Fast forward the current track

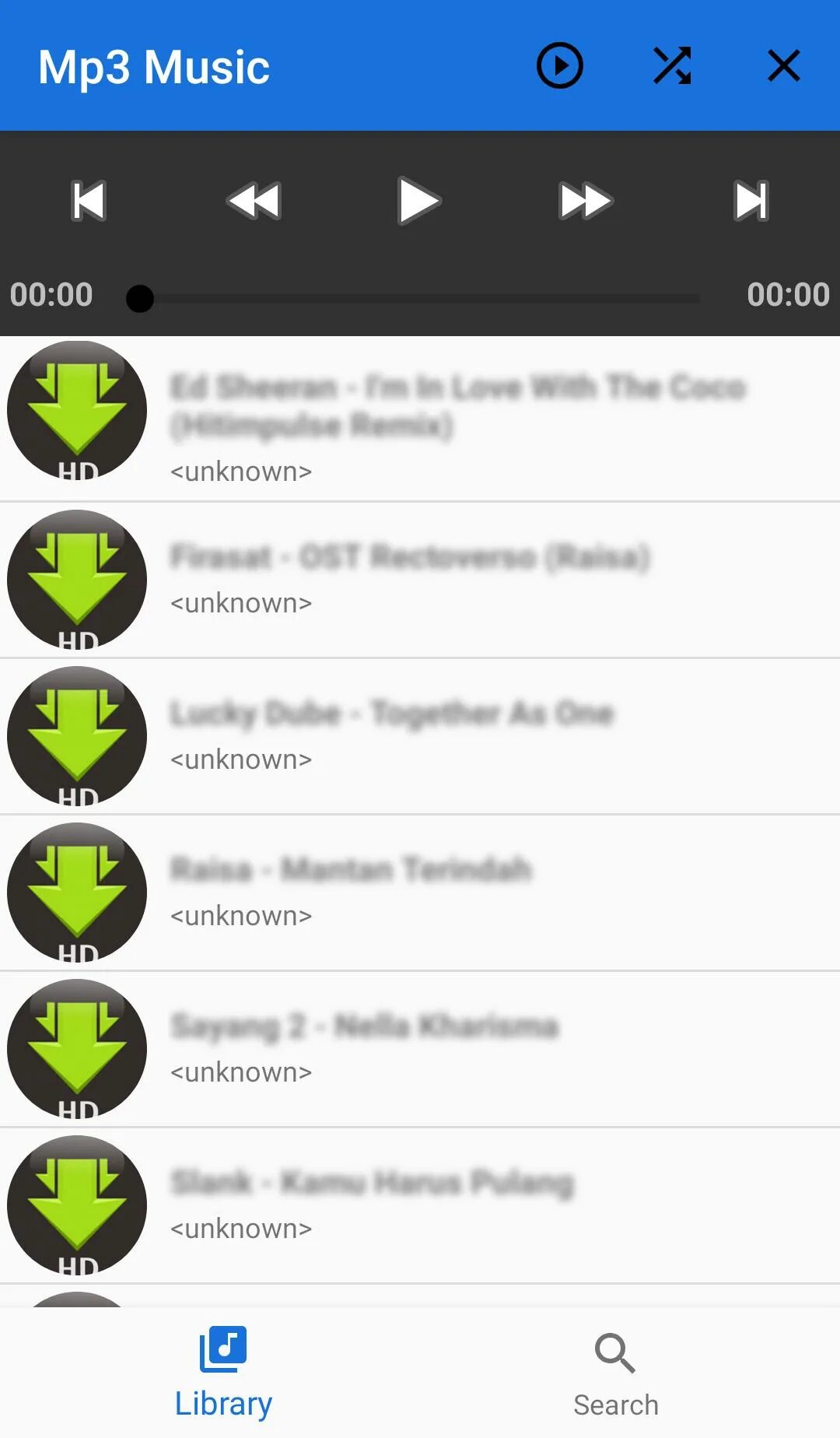(586, 201)
